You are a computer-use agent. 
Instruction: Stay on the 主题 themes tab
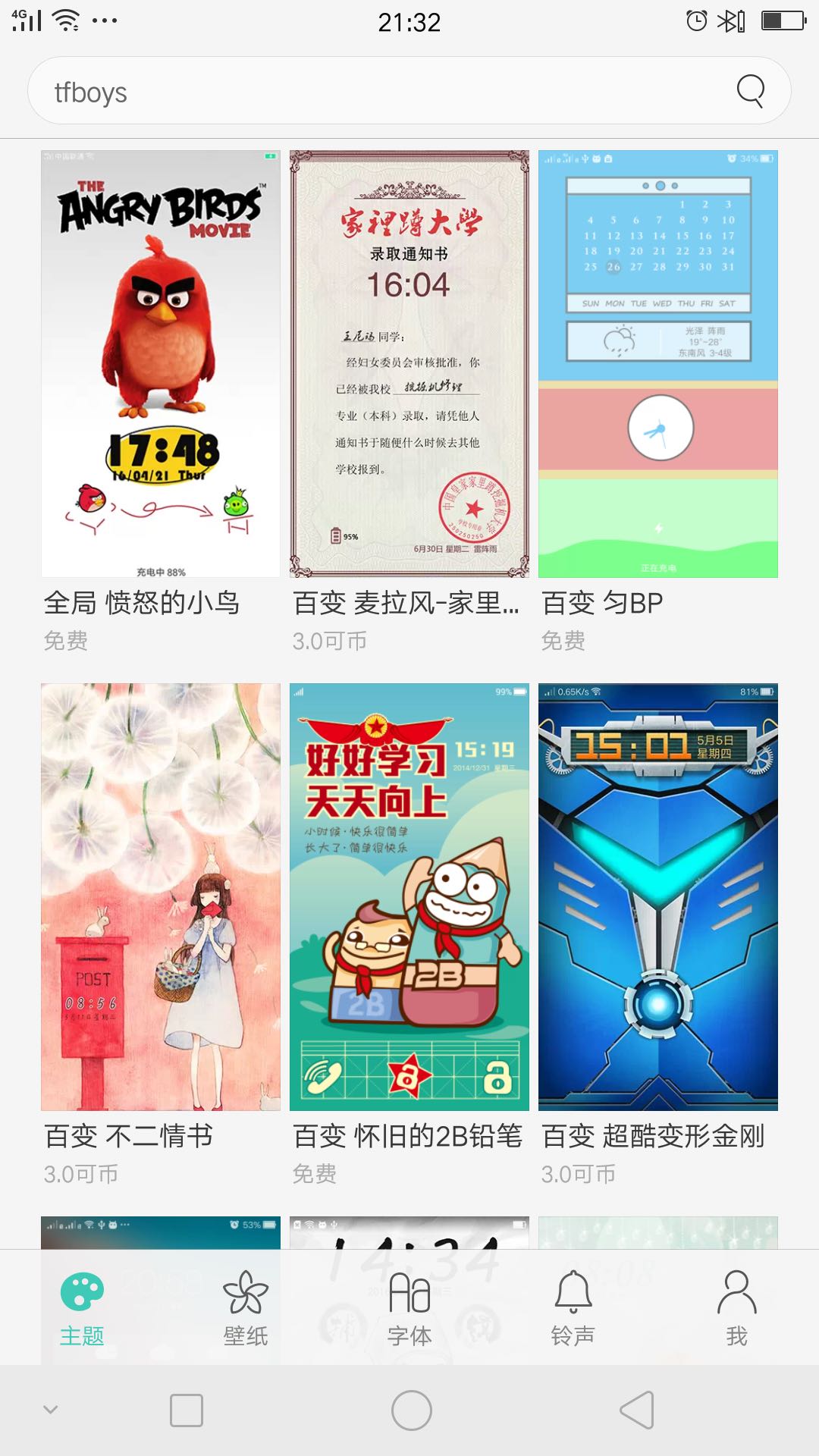point(83,1289)
